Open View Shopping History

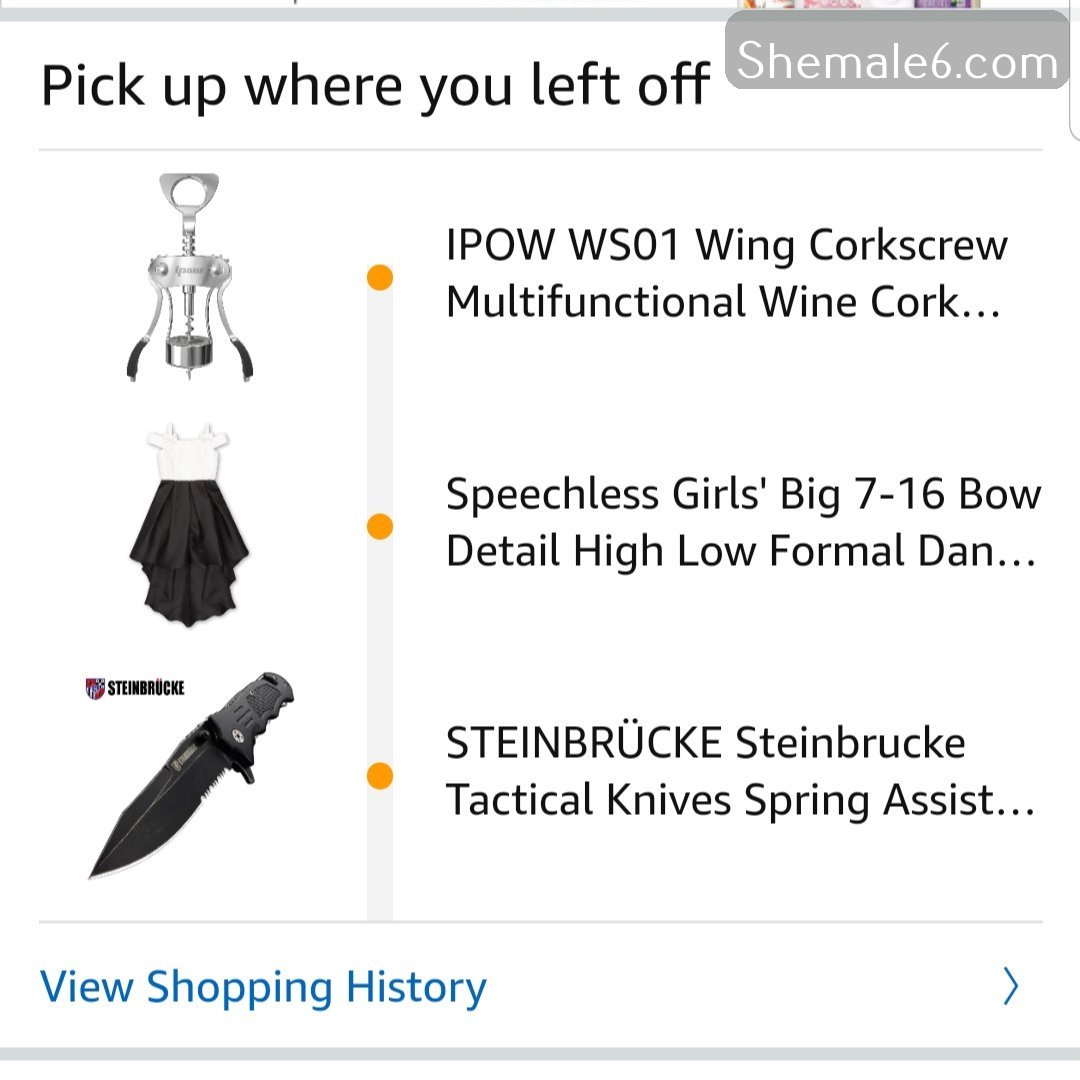264,987
